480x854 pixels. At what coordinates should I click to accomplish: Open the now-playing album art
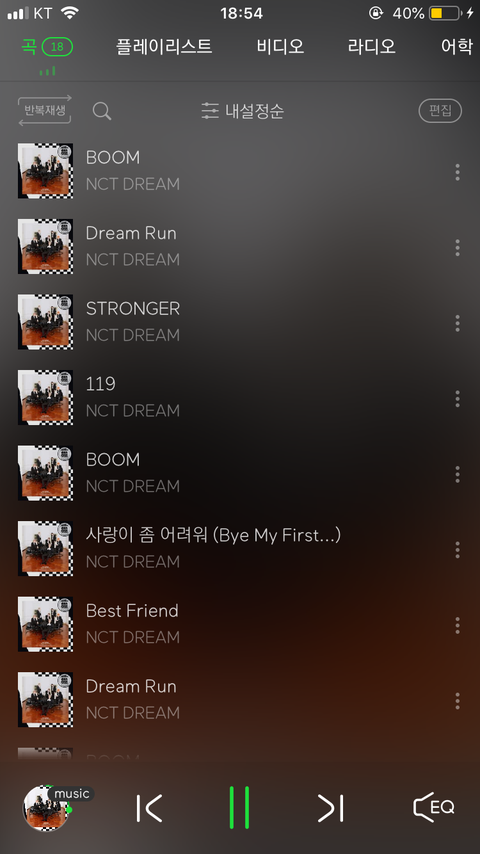(x=46, y=808)
